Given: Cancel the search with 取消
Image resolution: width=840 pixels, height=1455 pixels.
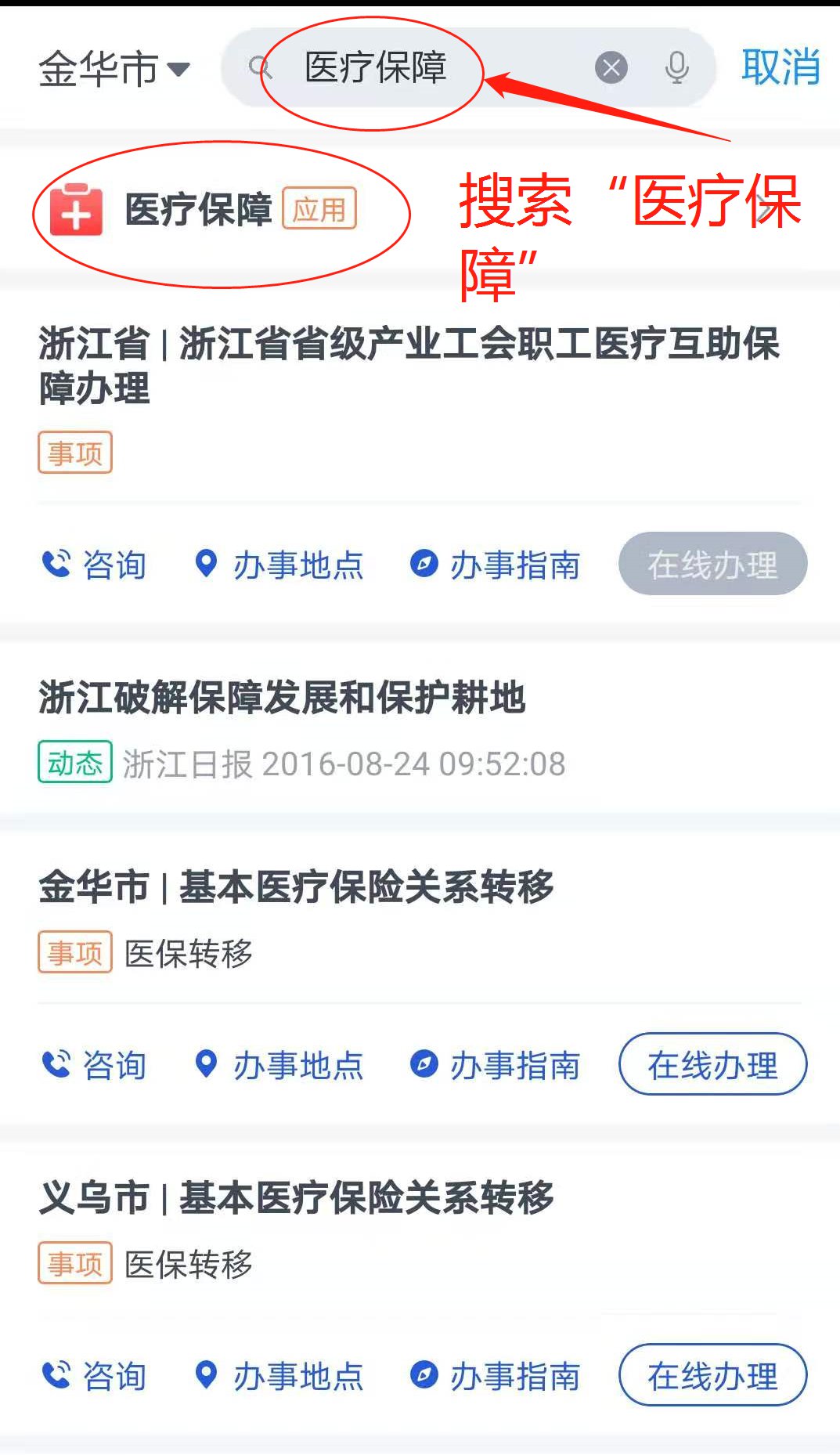Looking at the screenshot, I should tap(780, 68).
